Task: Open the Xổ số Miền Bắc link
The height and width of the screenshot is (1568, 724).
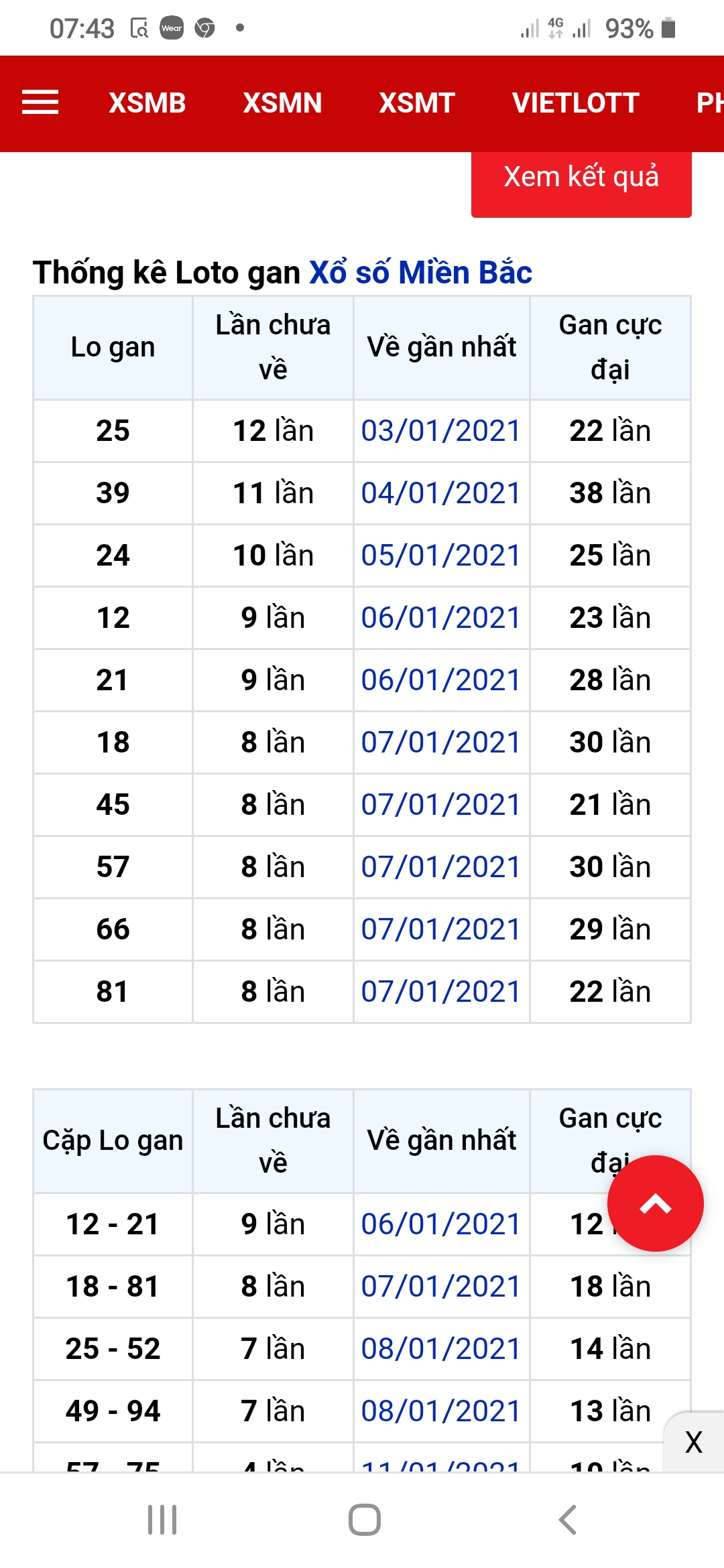Action: tap(420, 273)
